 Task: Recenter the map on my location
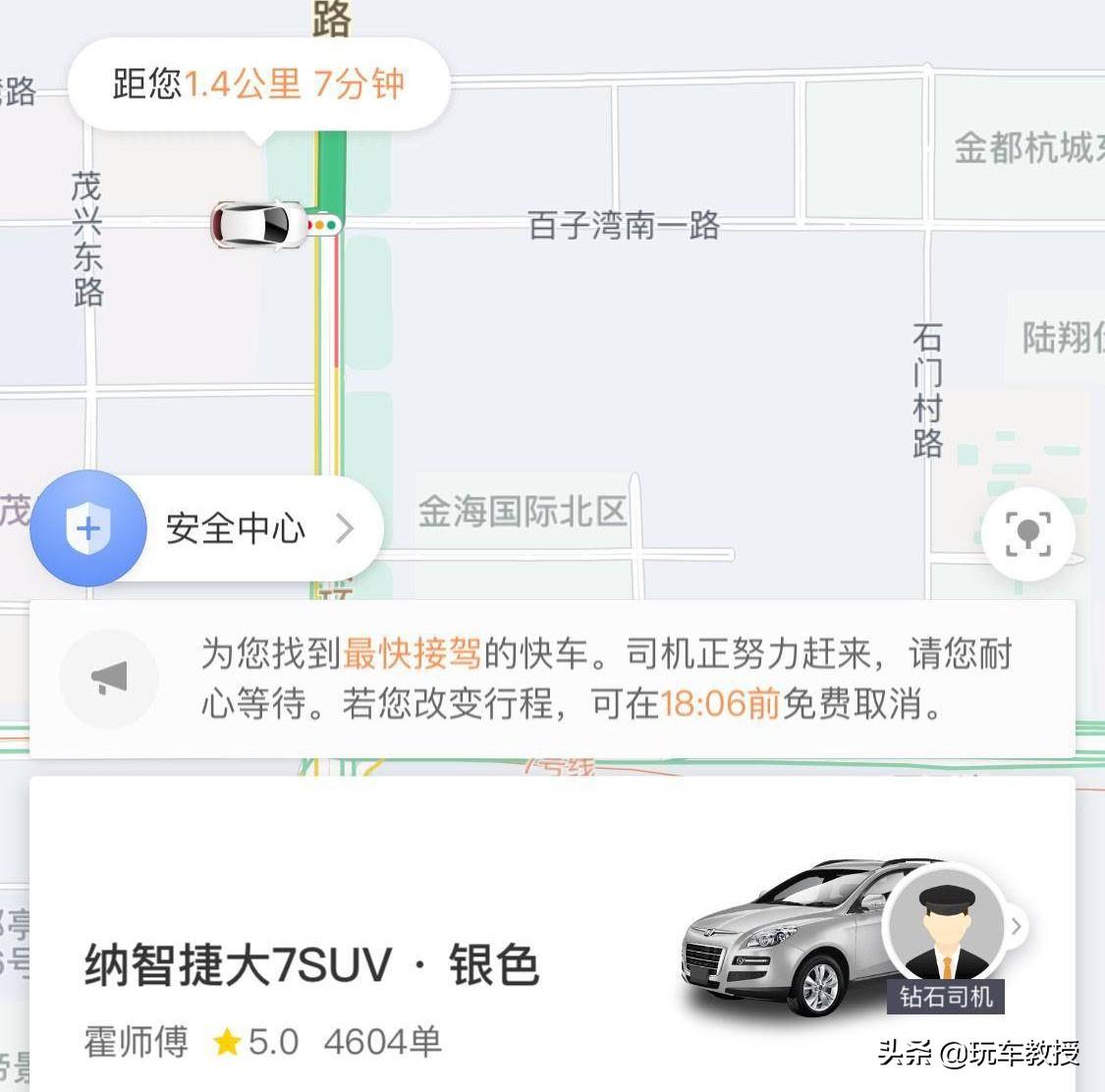(x=1027, y=534)
